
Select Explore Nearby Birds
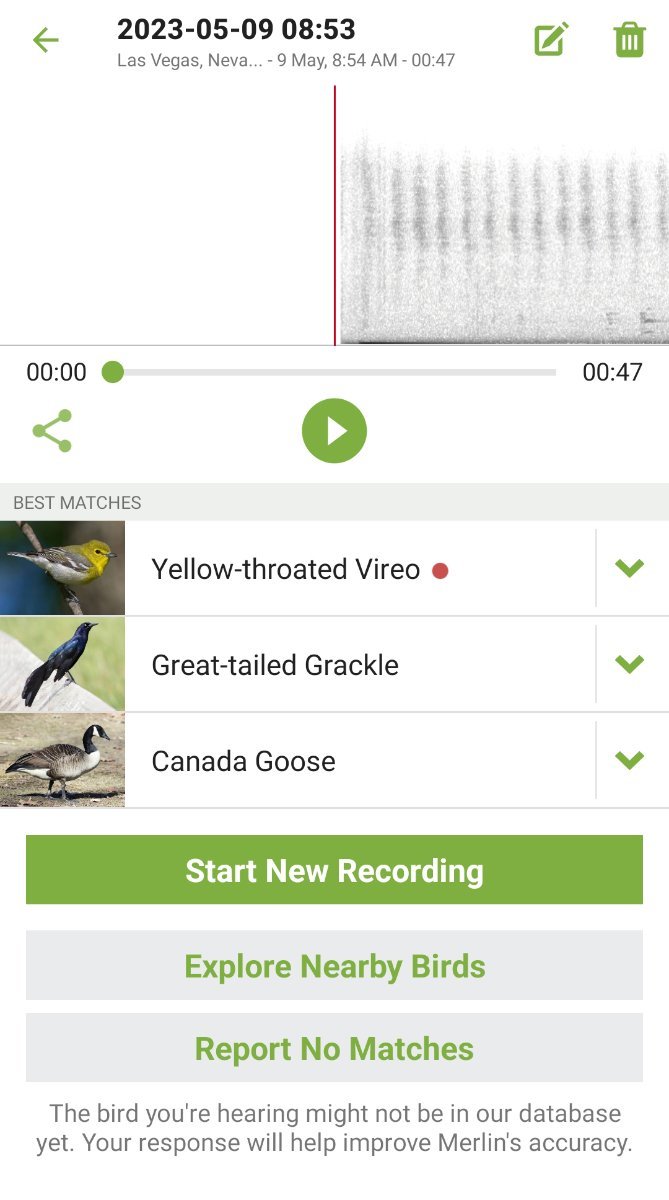(x=334, y=966)
